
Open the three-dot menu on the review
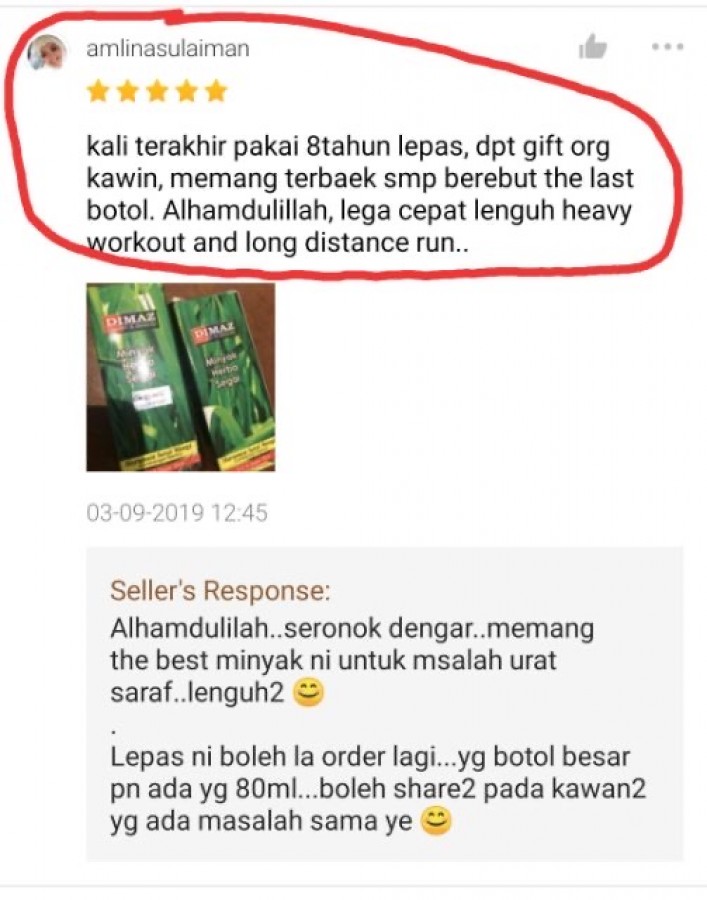point(667,46)
